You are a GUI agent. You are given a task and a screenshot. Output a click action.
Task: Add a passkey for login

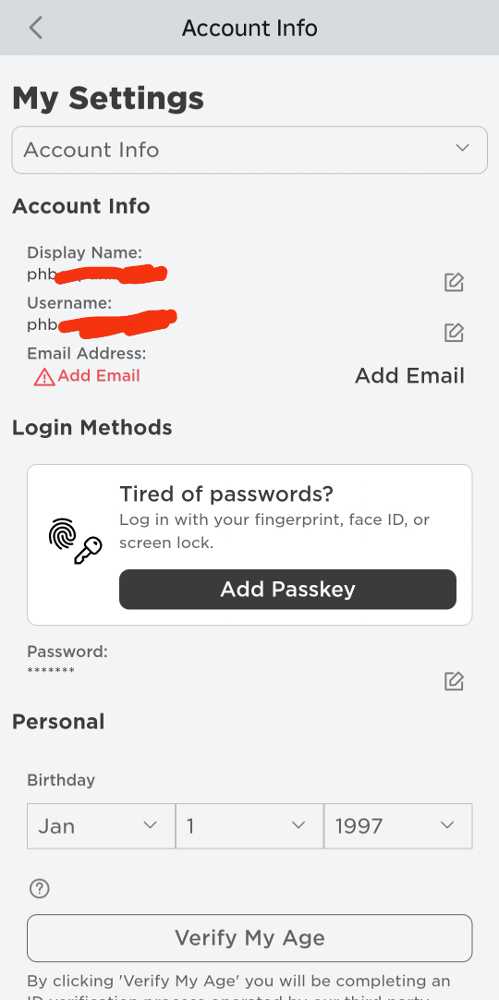pyautogui.click(x=288, y=589)
